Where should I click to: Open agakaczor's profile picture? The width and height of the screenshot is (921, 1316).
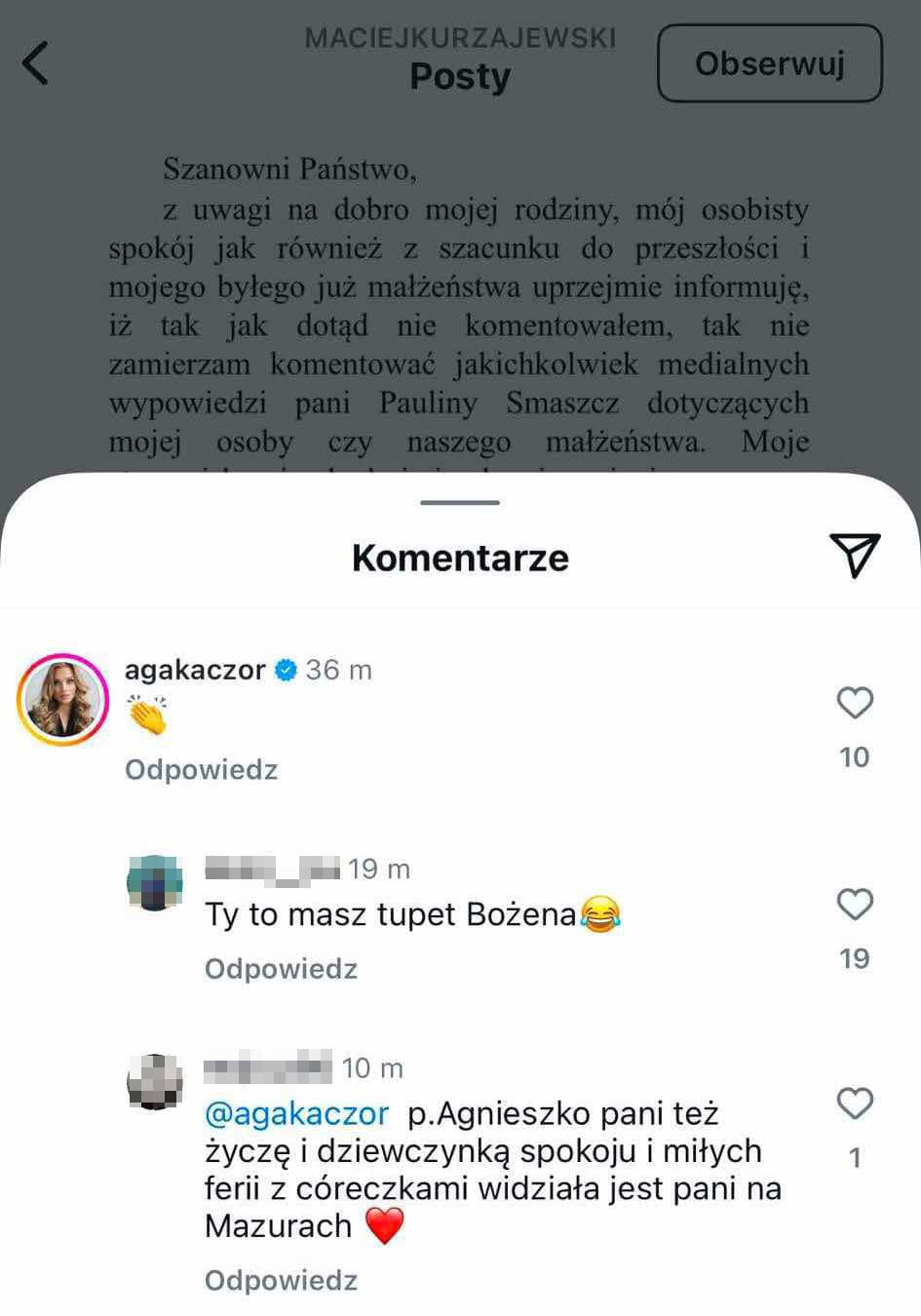(62, 700)
